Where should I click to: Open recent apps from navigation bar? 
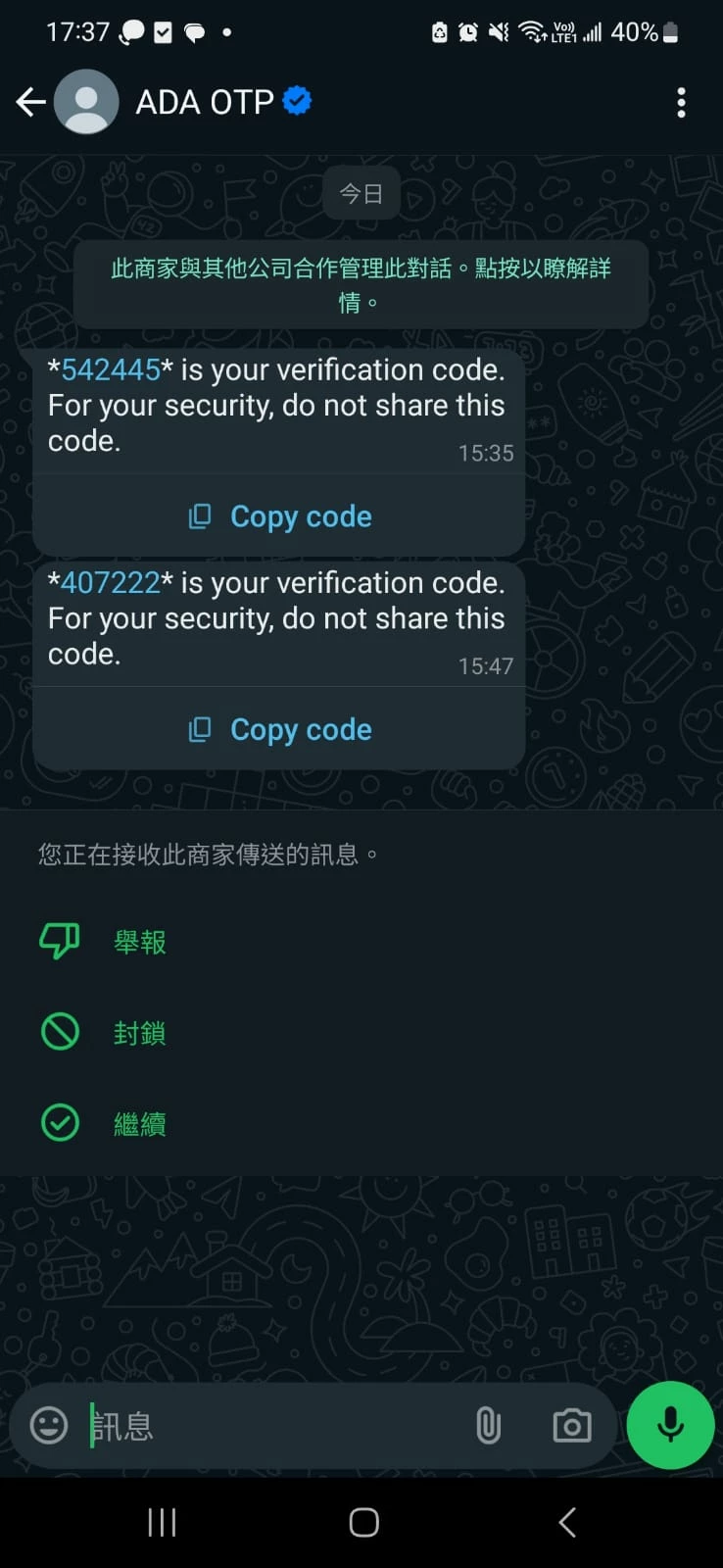coord(162,1522)
